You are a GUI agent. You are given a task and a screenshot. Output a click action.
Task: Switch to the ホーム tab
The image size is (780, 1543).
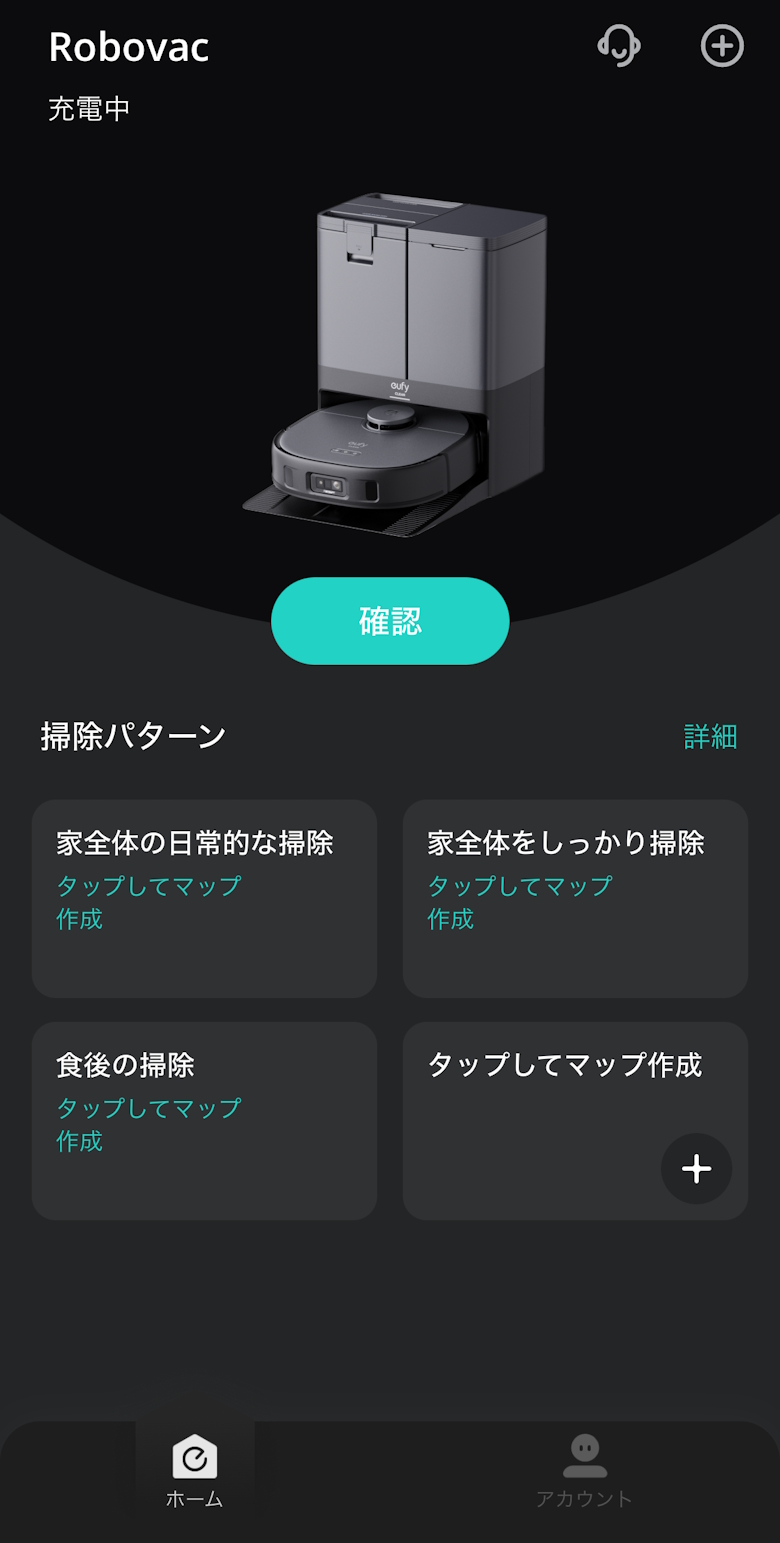pos(195,1471)
